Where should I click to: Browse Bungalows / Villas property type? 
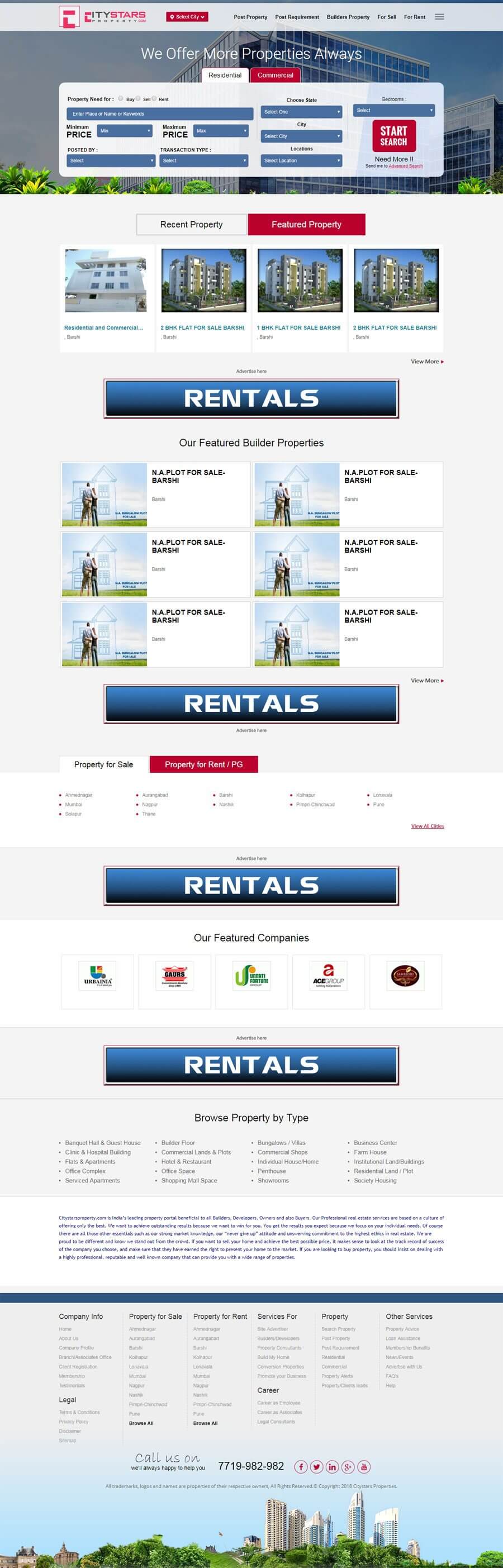pos(281,1143)
